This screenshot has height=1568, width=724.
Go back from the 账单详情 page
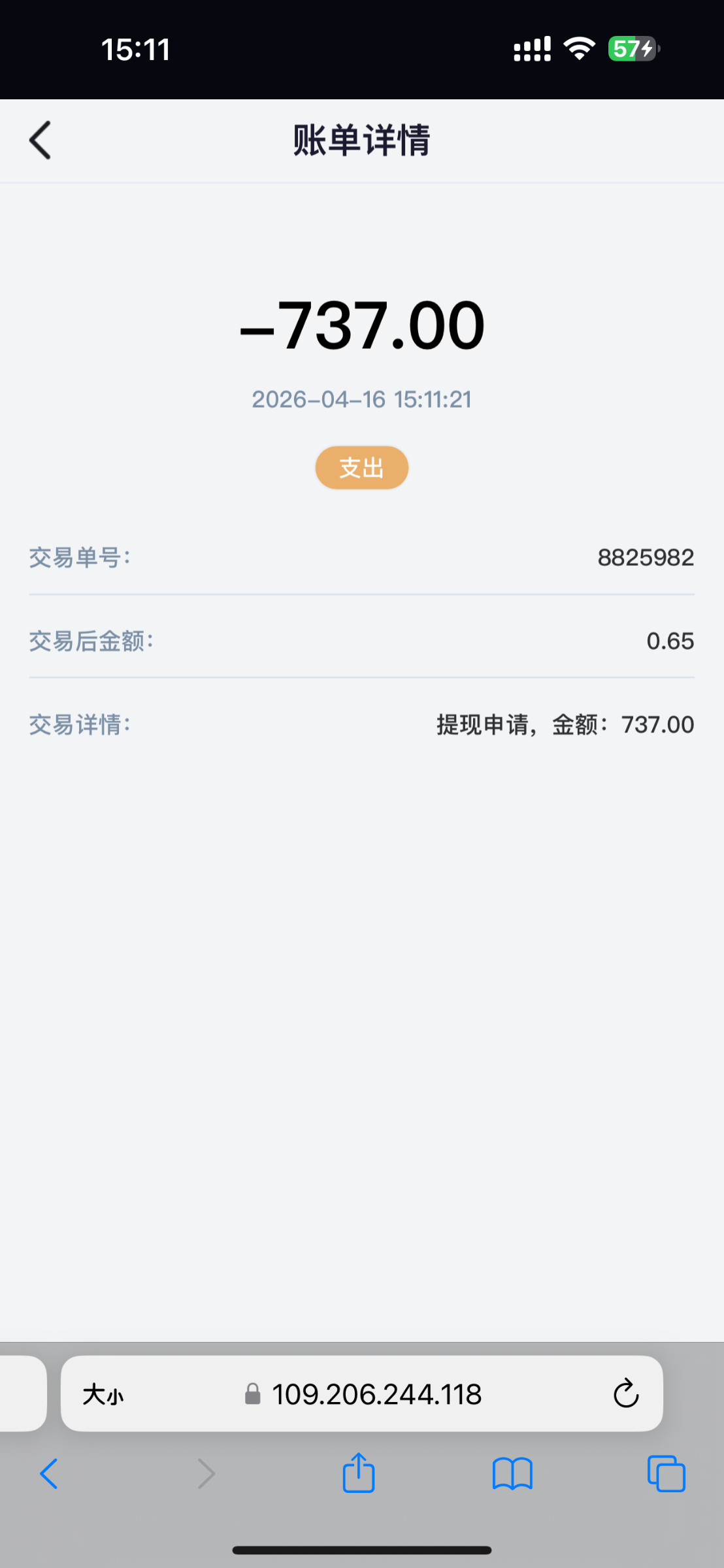(x=41, y=140)
